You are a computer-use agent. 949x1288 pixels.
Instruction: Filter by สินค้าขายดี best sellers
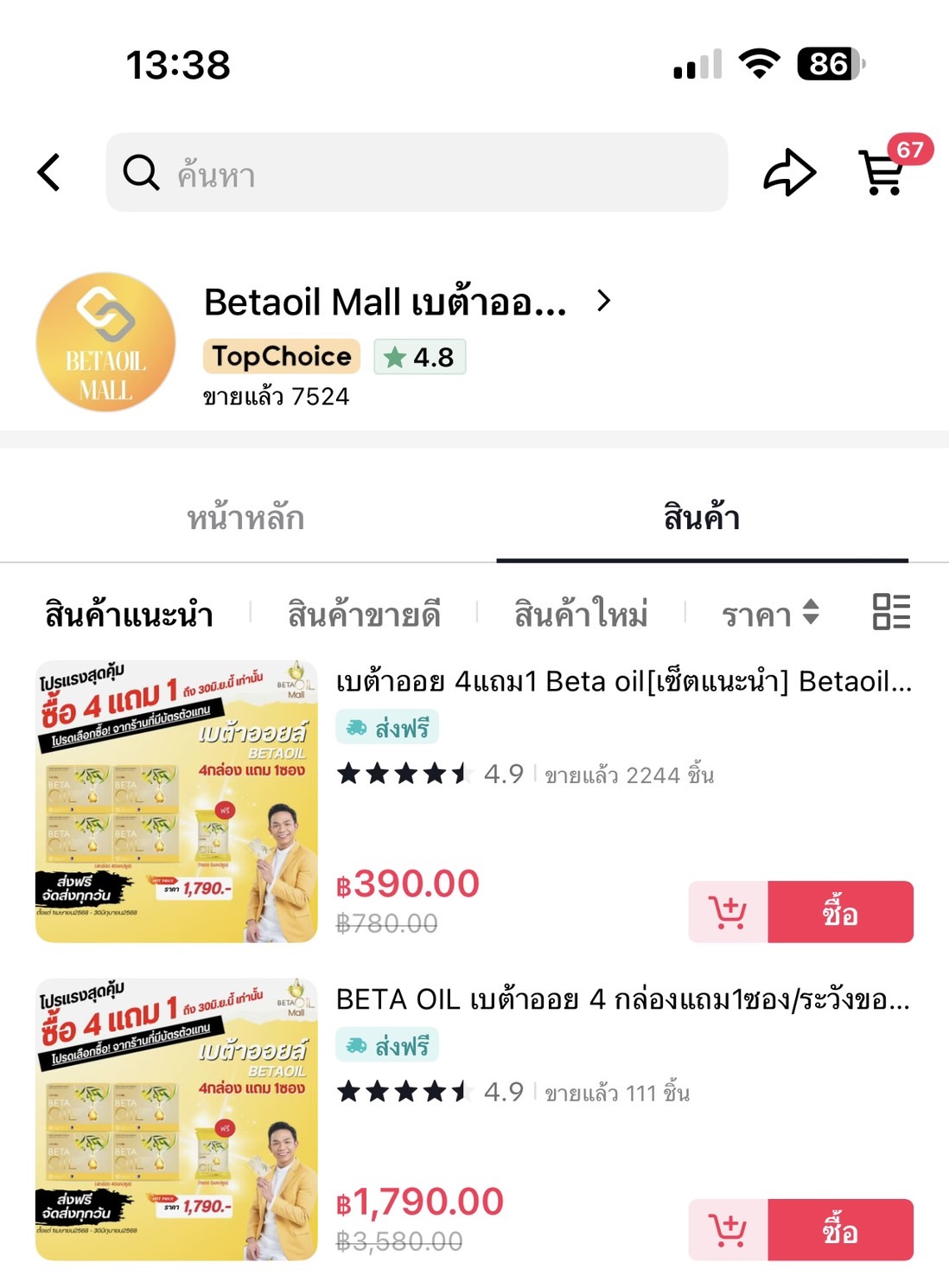[364, 615]
